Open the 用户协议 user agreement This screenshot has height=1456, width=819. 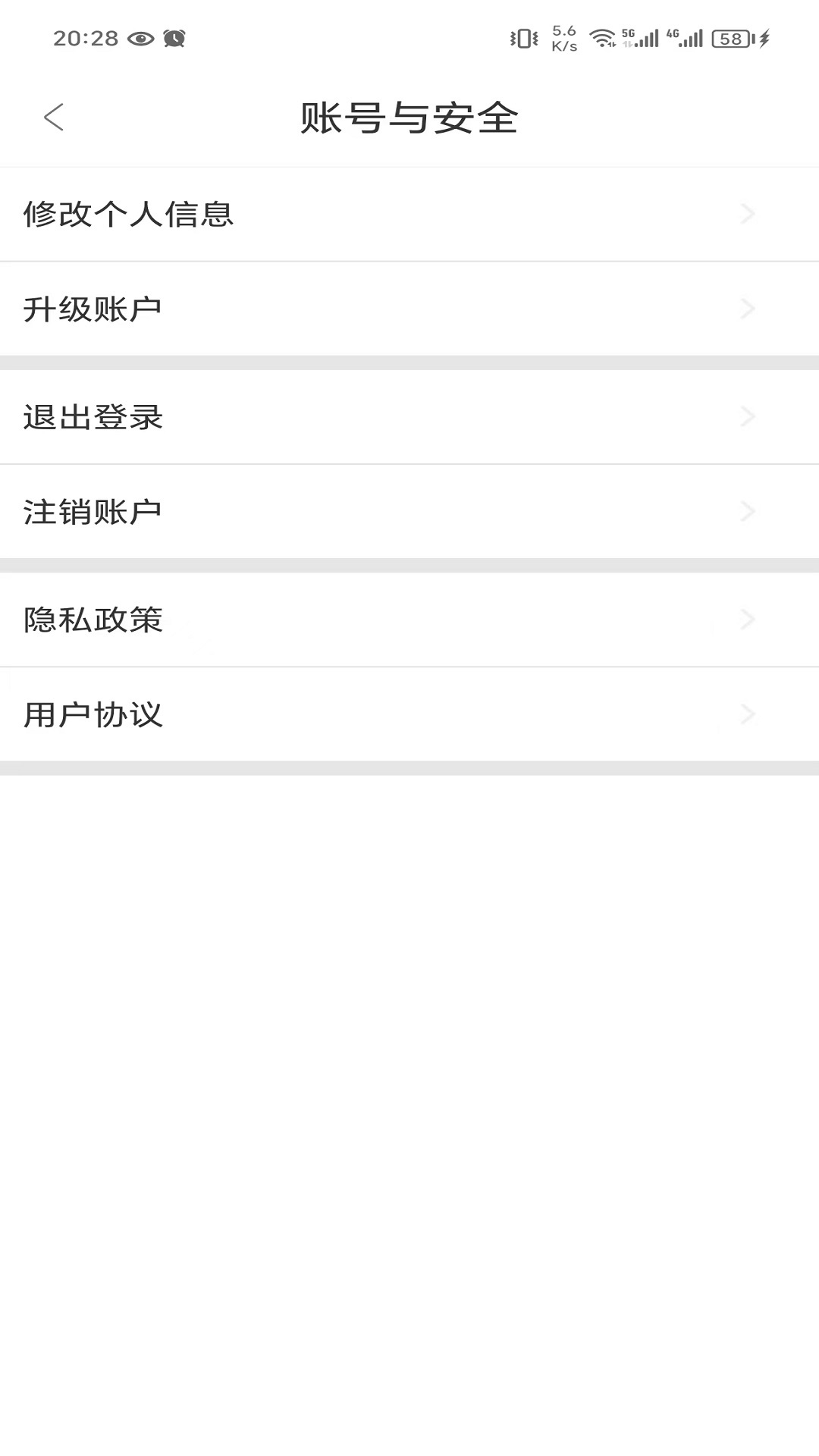[x=93, y=713]
